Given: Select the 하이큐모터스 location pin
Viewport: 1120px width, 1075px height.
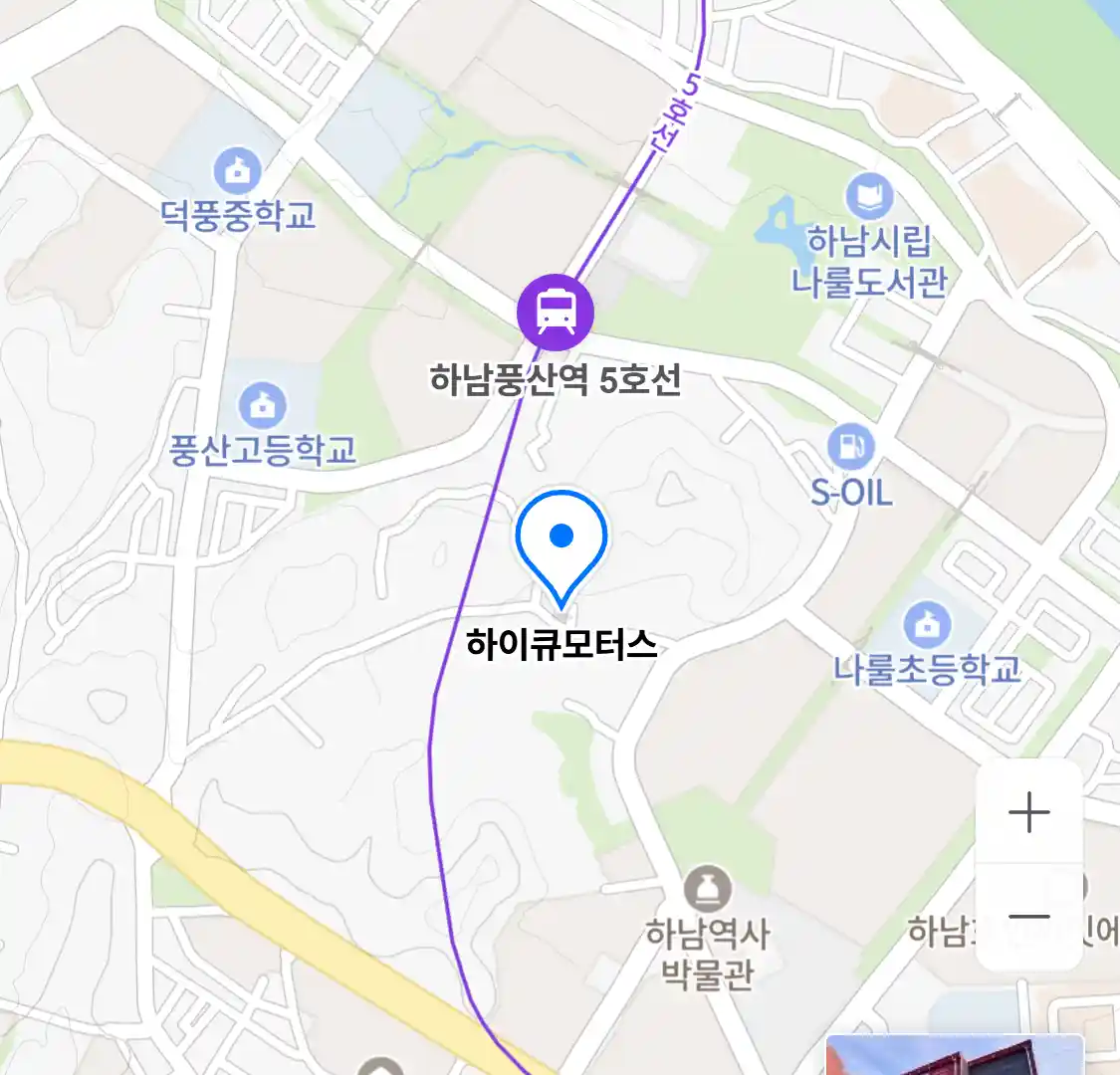Looking at the screenshot, I should click(561, 542).
